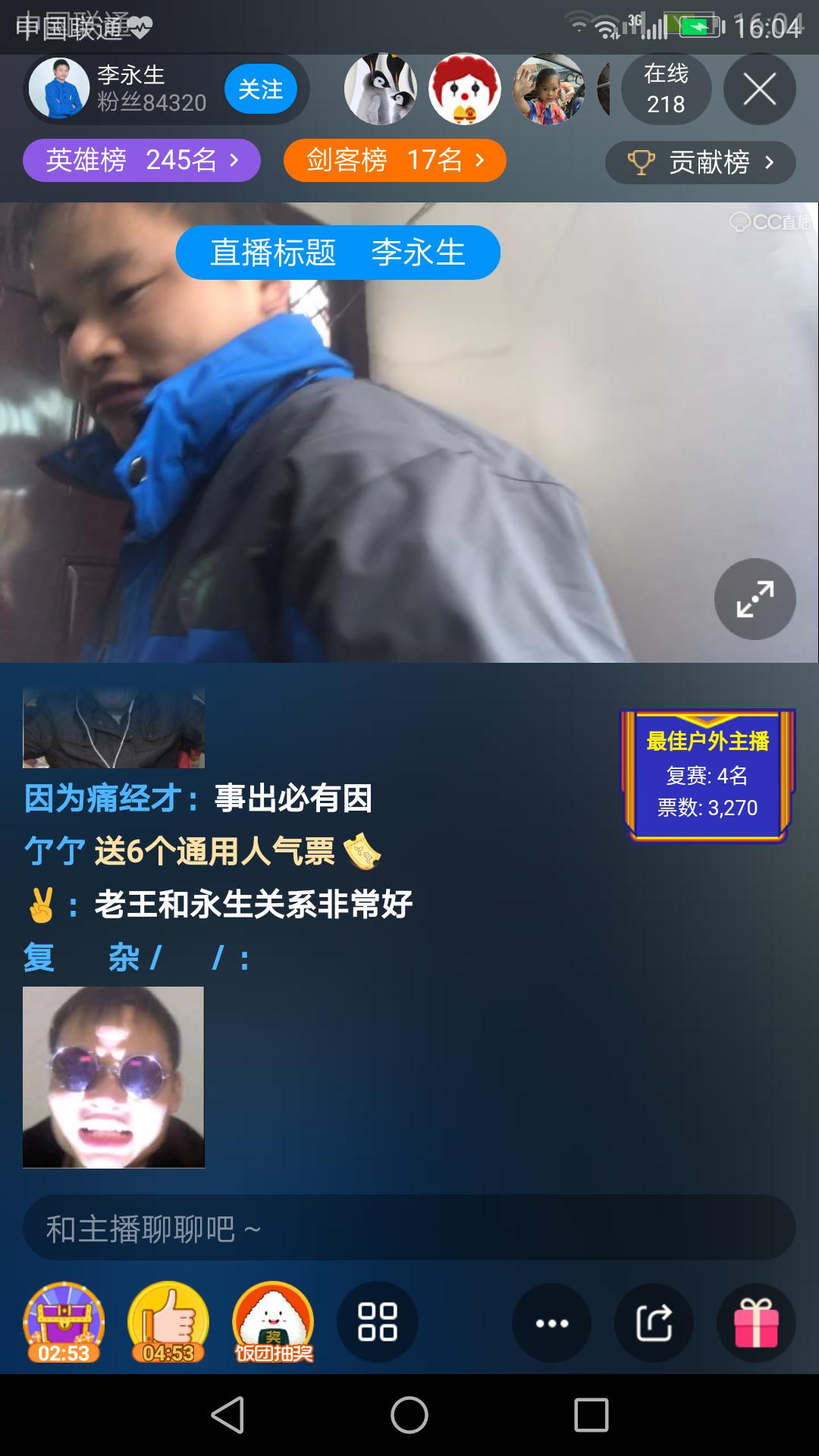Screen dimensions: 819x1456
Task: Open the 英雄榜 ranking
Action: pyautogui.click(x=142, y=161)
